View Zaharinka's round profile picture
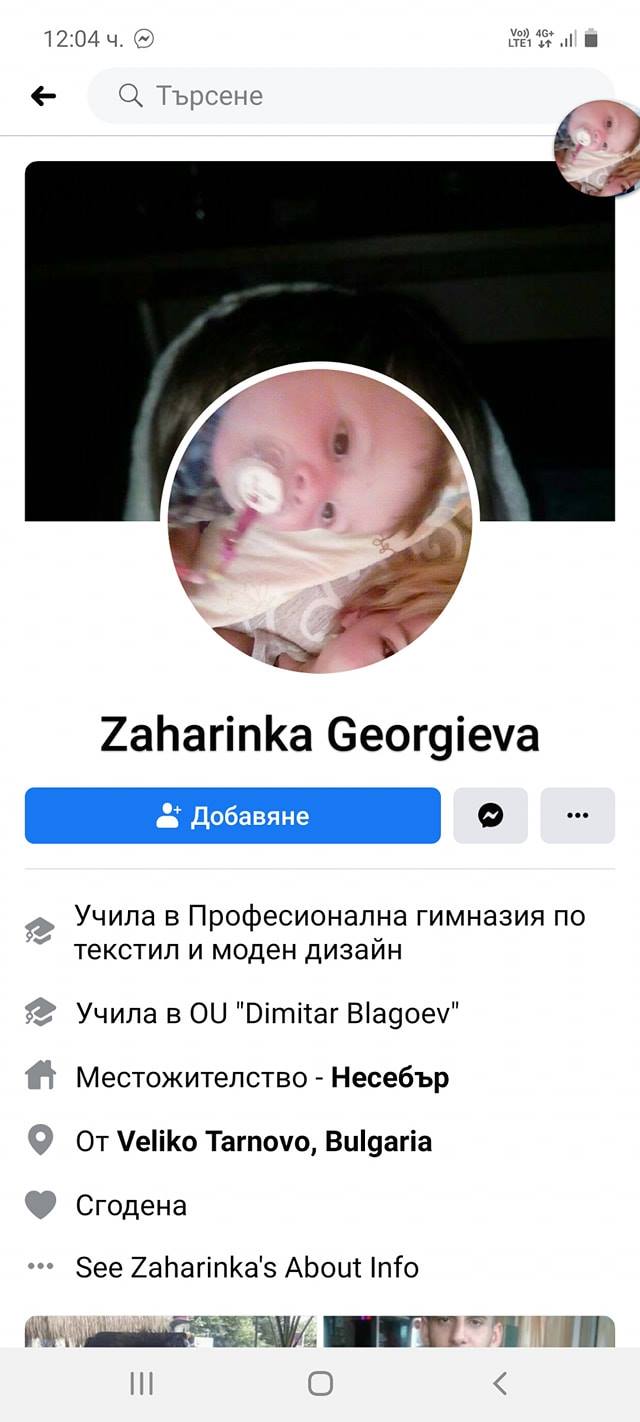640x1422 pixels. point(320,520)
